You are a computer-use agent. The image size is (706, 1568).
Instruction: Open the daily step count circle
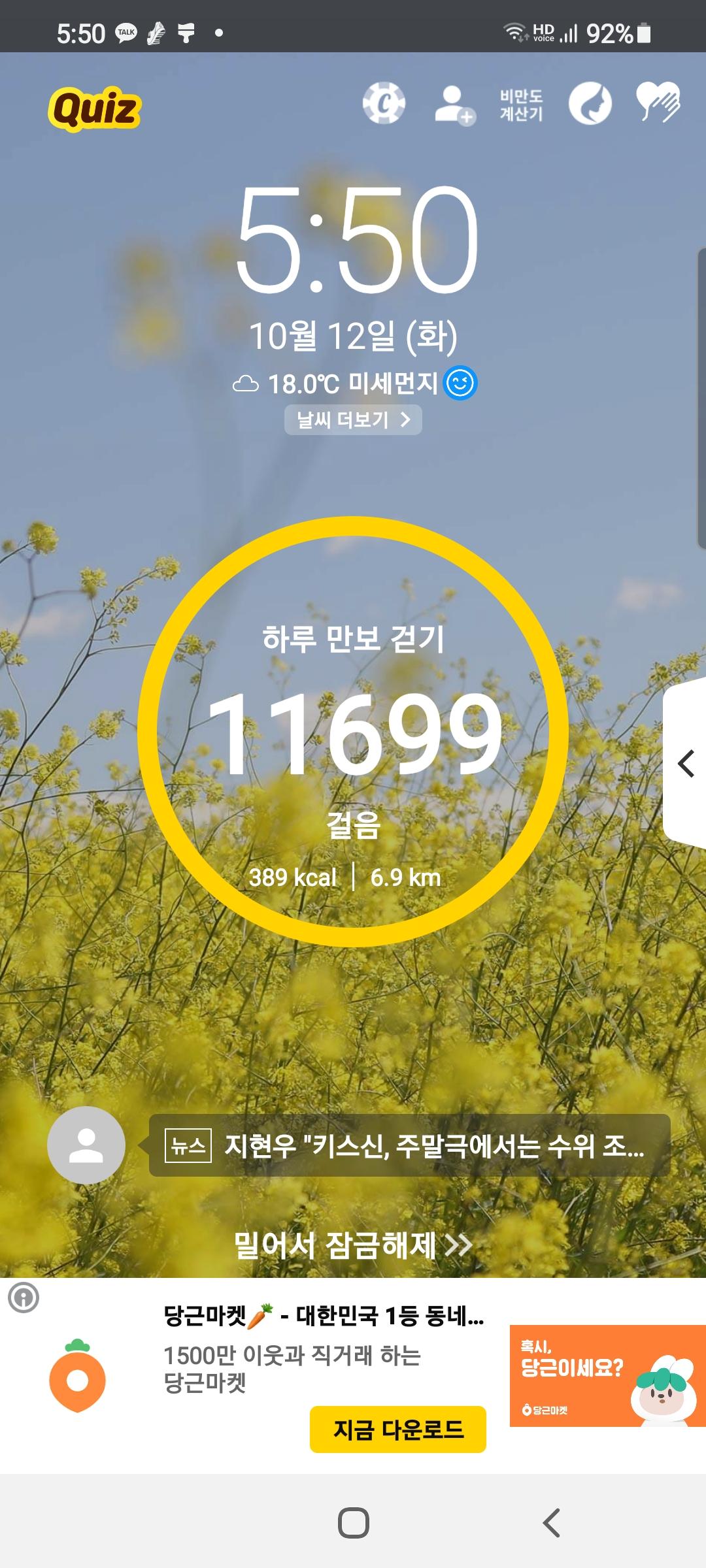(353, 732)
